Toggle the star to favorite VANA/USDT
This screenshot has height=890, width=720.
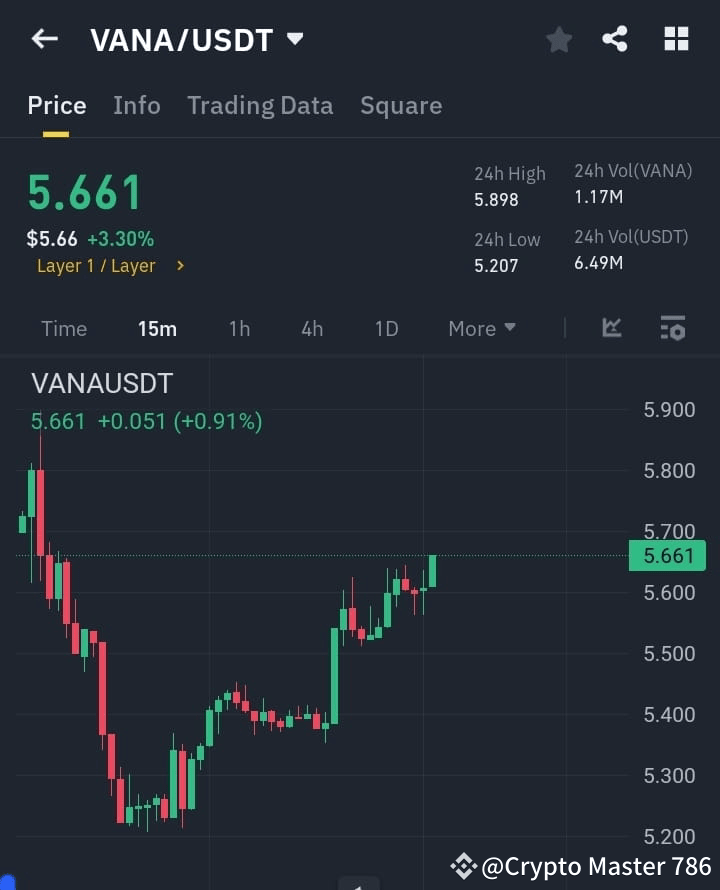coord(558,39)
